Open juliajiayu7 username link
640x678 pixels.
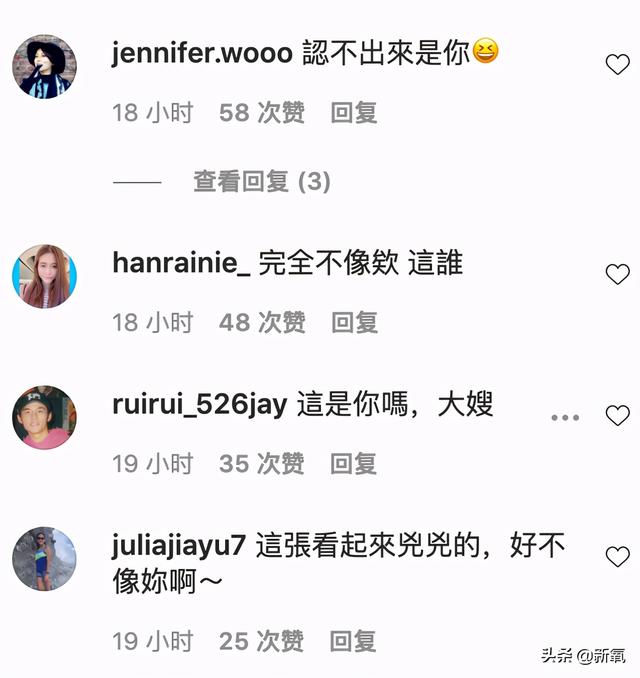coord(180,546)
